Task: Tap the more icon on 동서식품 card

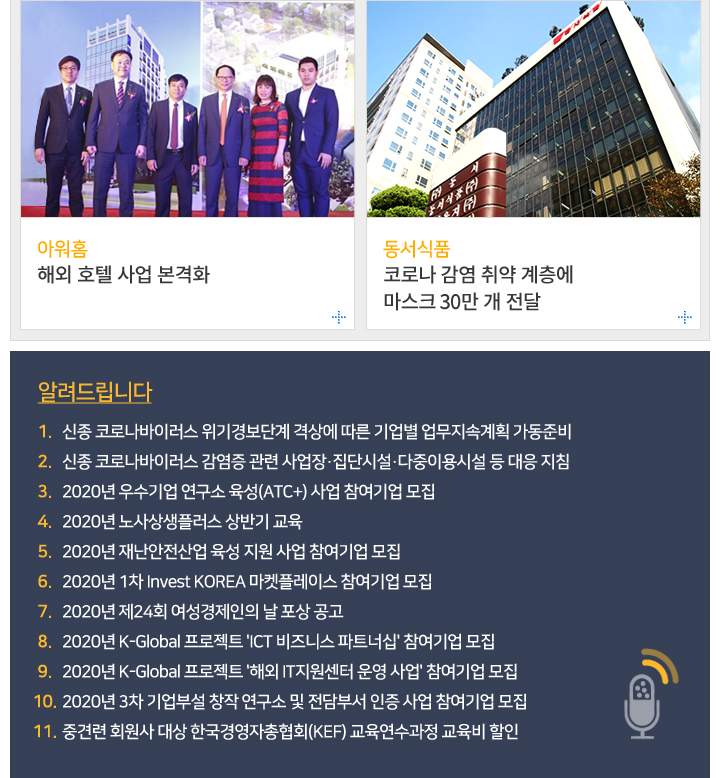Action: click(x=684, y=317)
